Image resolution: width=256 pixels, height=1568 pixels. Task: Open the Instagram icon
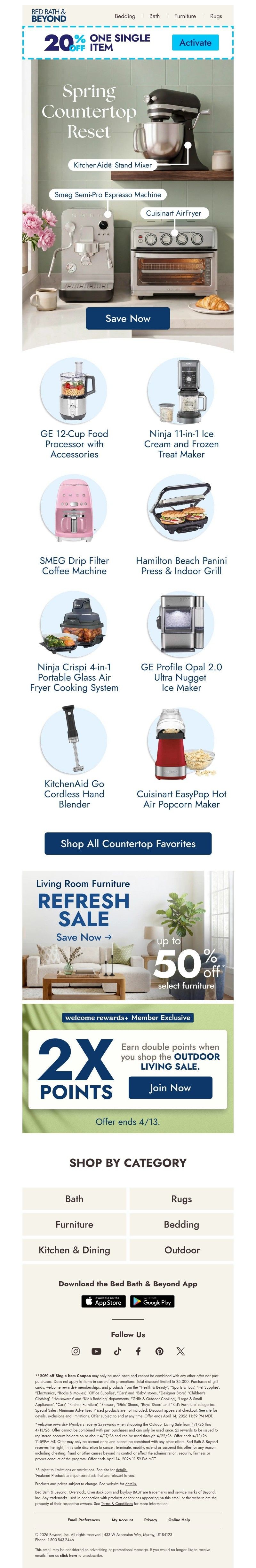click(76, 1351)
